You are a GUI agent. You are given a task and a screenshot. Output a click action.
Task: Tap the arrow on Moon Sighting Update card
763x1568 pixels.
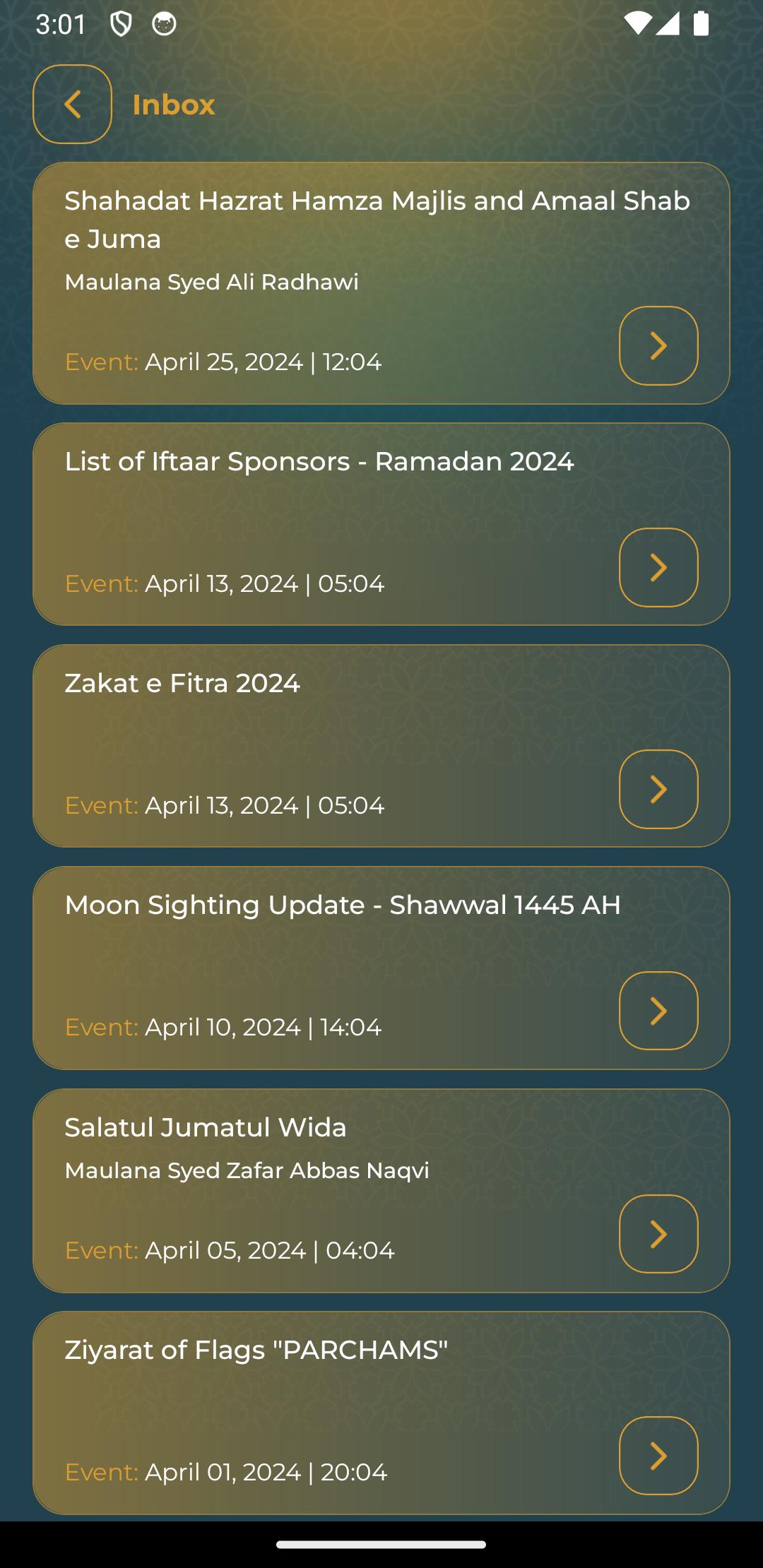658,1011
